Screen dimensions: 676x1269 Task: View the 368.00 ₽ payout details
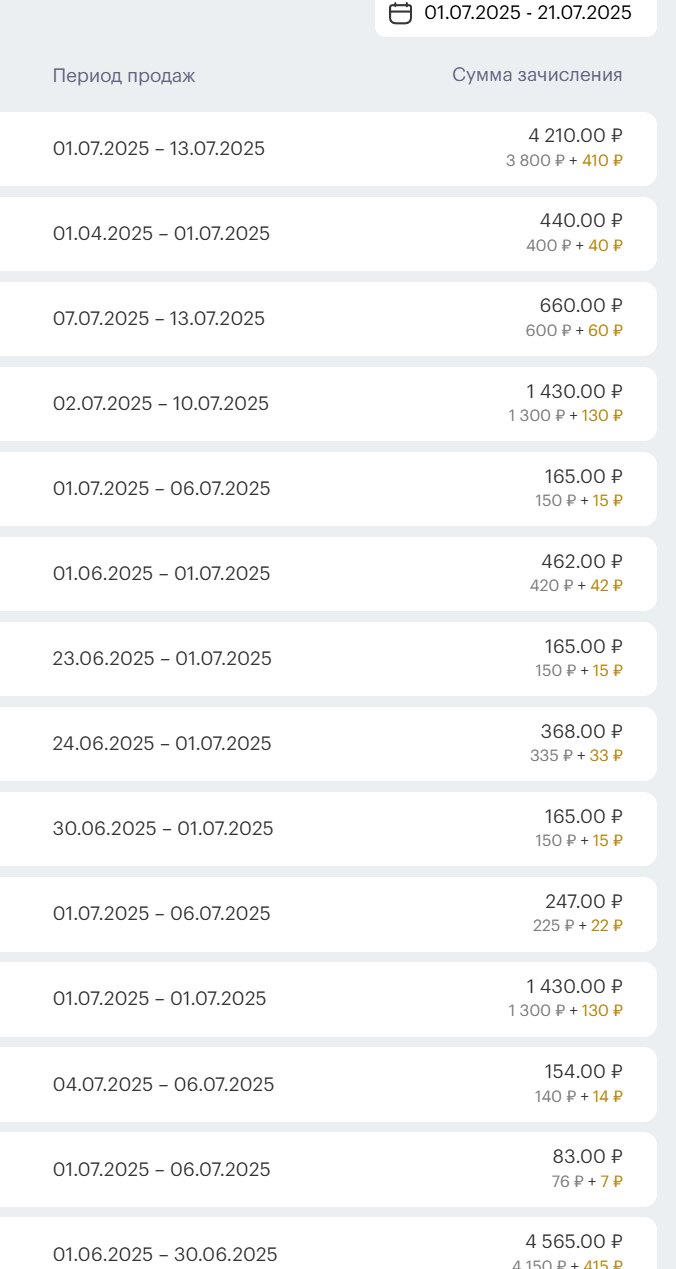coord(330,744)
